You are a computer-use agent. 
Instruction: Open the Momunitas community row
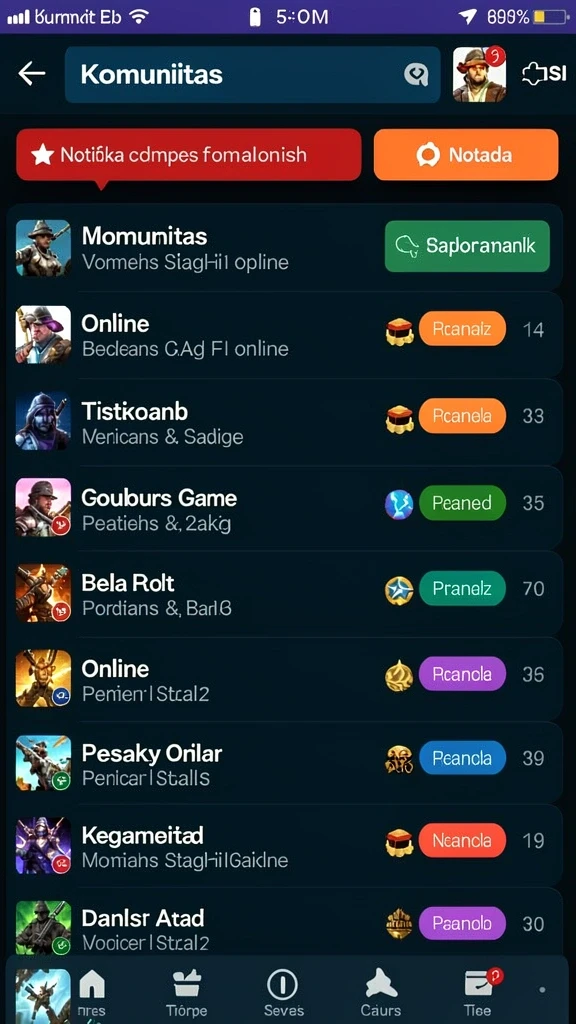click(x=285, y=248)
